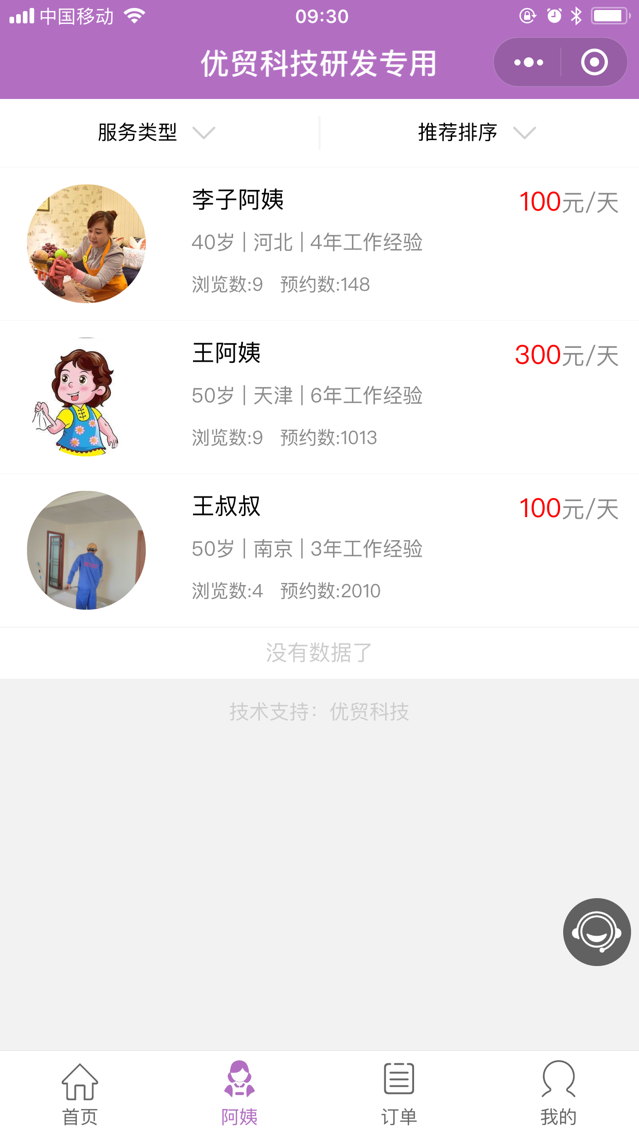Screen dimensions: 639x1136
Task: View 李子阿姨's profile details
Action: coord(319,243)
